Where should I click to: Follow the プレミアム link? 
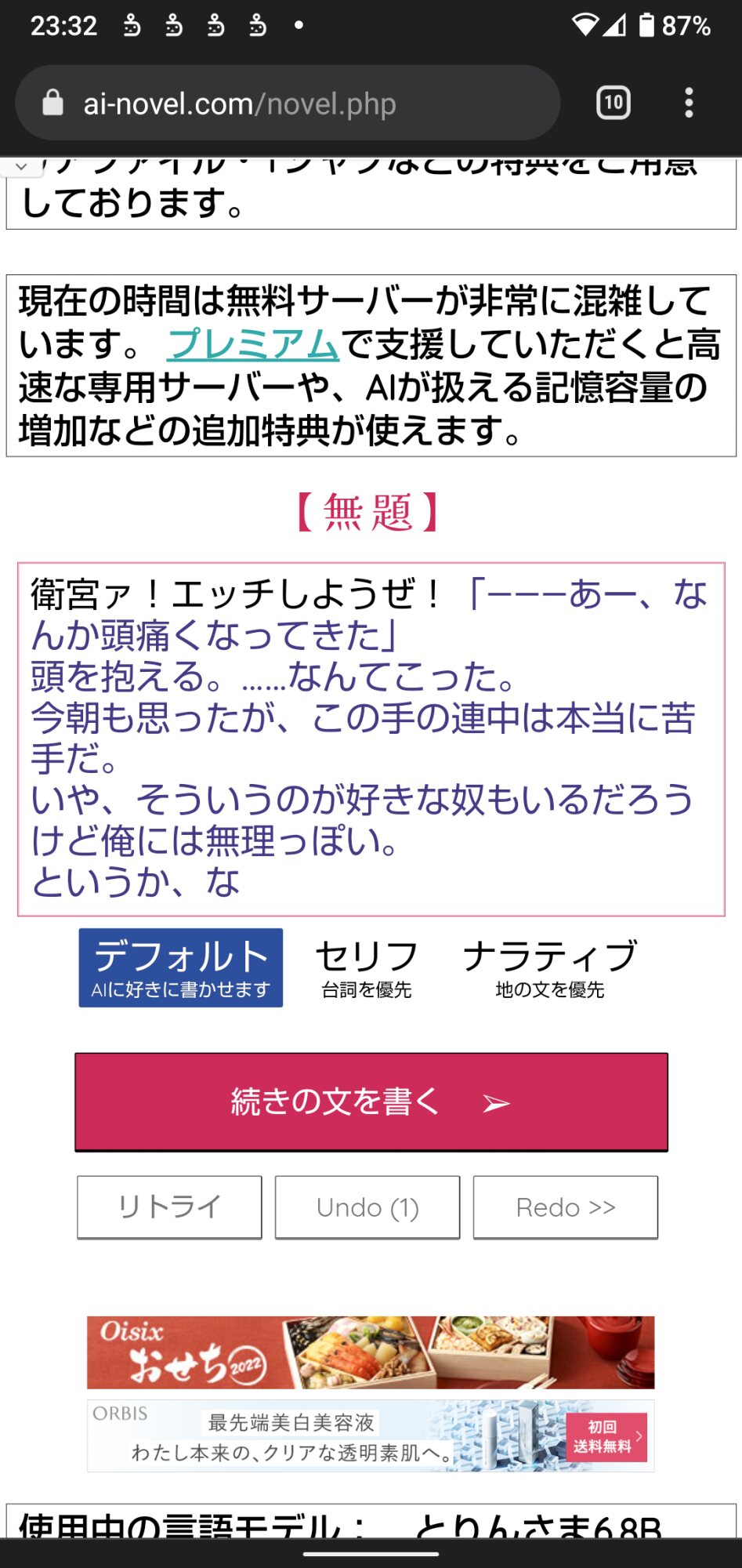point(253,344)
